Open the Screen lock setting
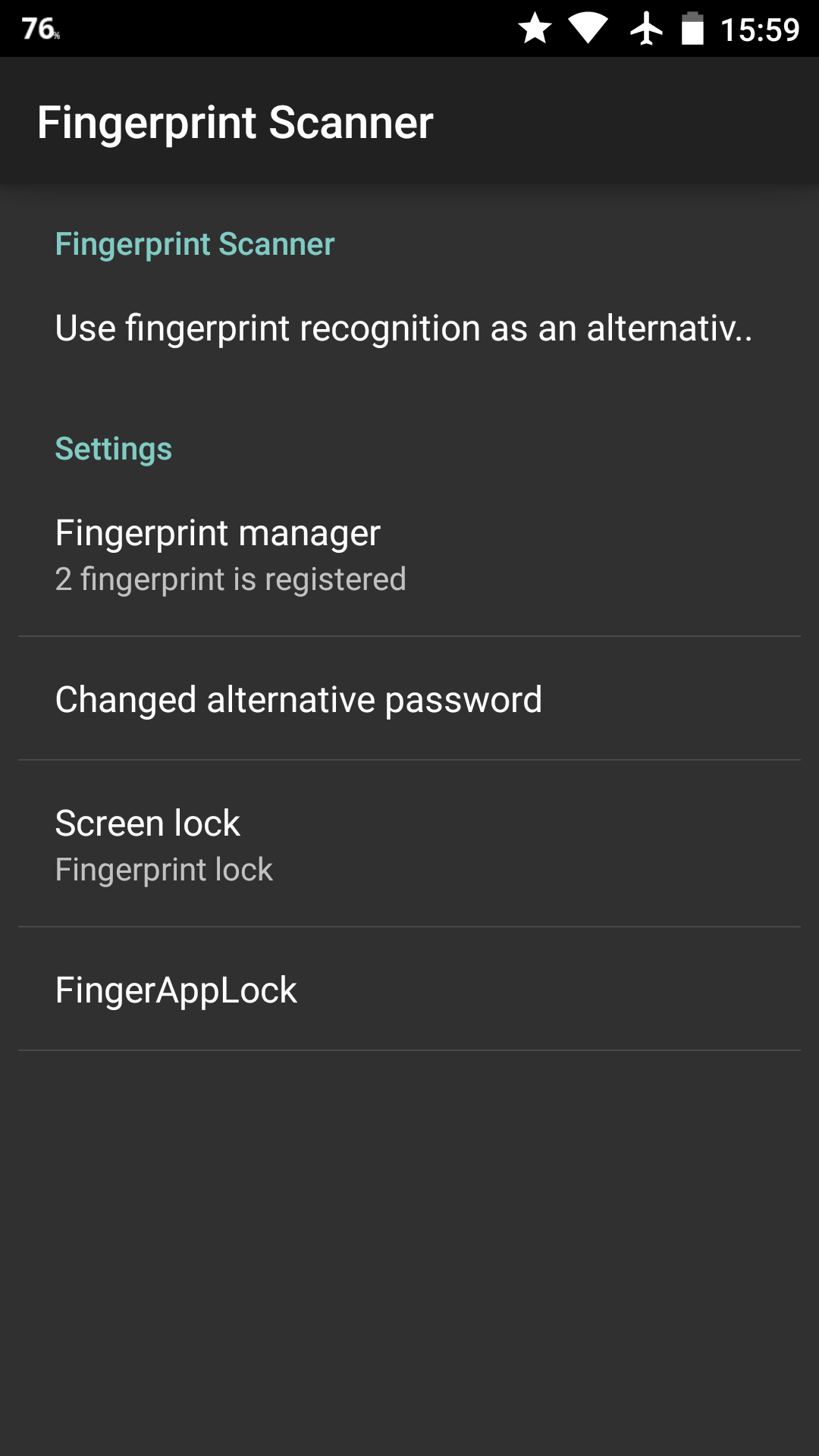 point(409,844)
